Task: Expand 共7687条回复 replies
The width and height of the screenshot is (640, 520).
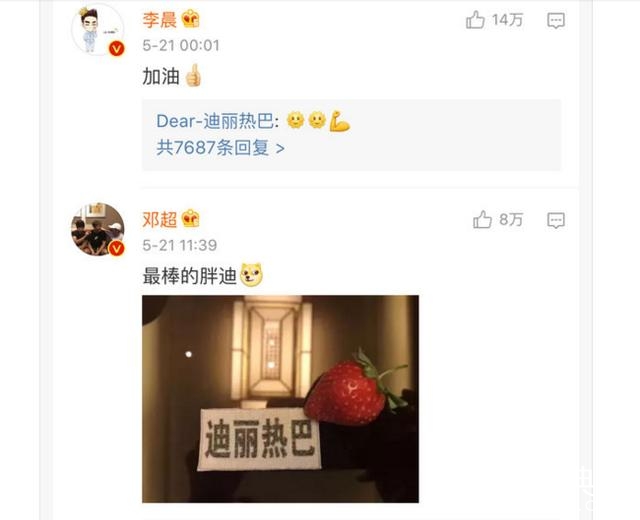Action: (220, 148)
